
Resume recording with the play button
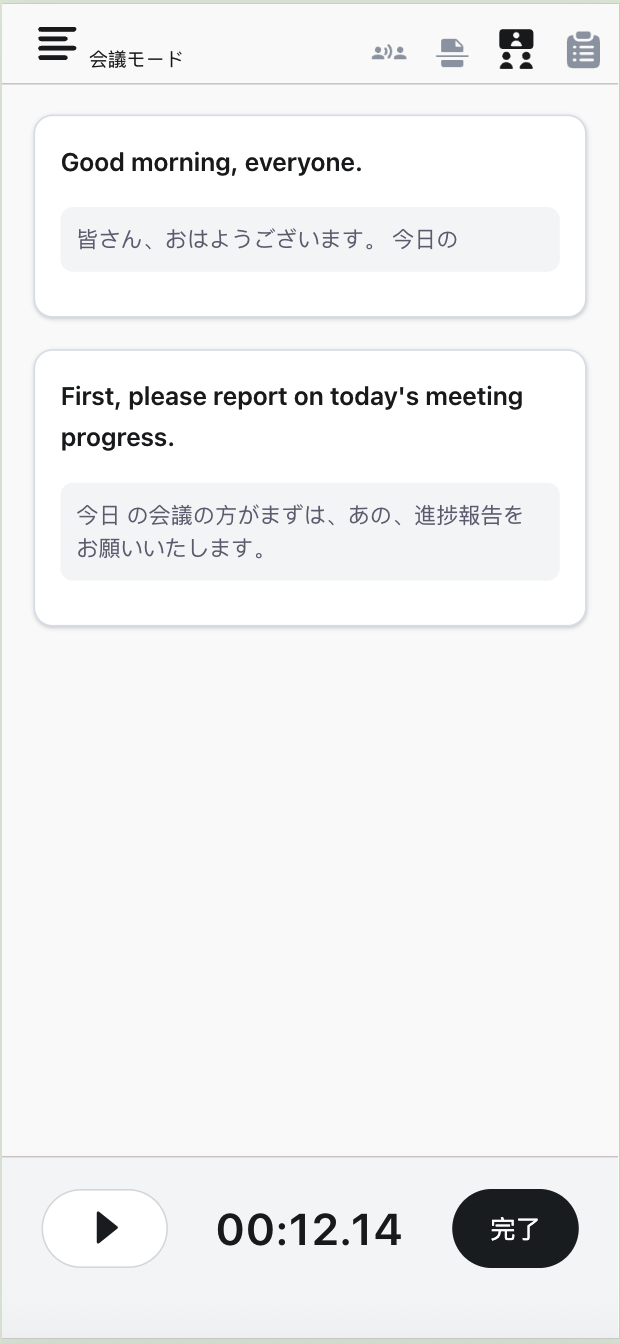tap(105, 1228)
